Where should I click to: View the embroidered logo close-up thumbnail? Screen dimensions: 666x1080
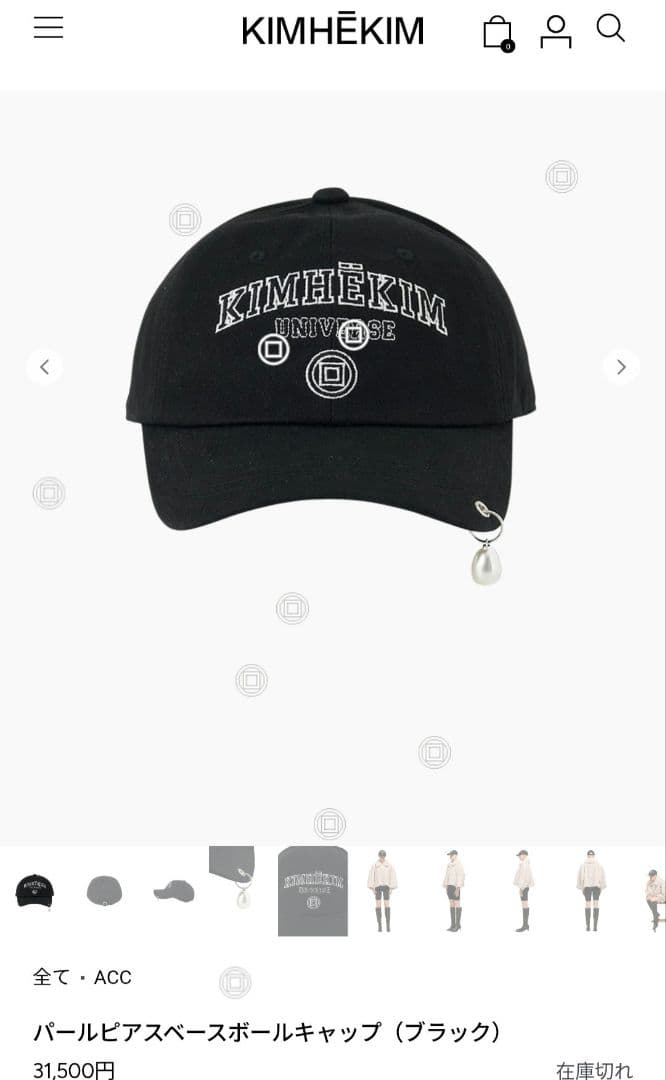(x=313, y=890)
